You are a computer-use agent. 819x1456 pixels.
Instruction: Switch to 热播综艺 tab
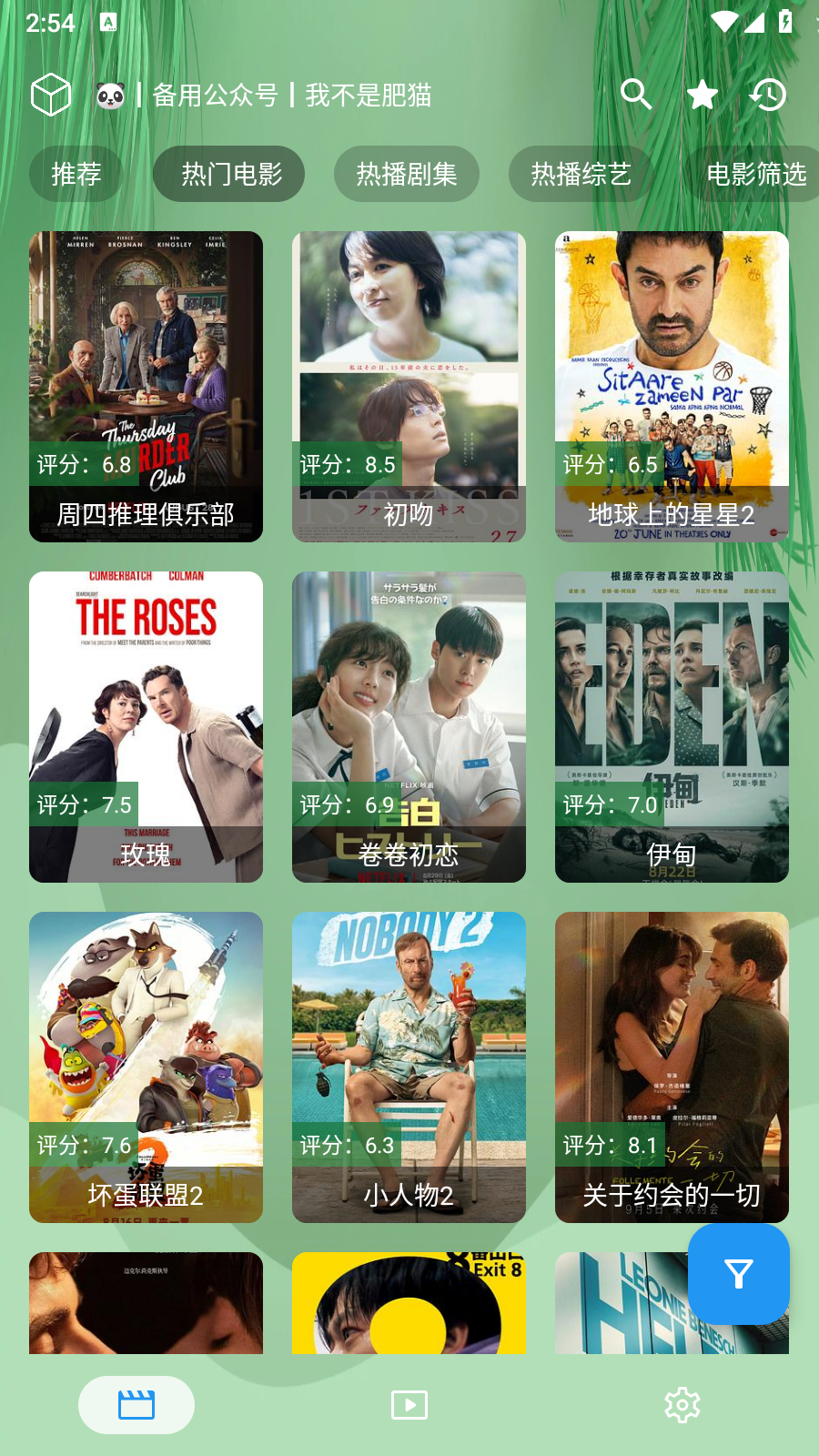point(581,174)
